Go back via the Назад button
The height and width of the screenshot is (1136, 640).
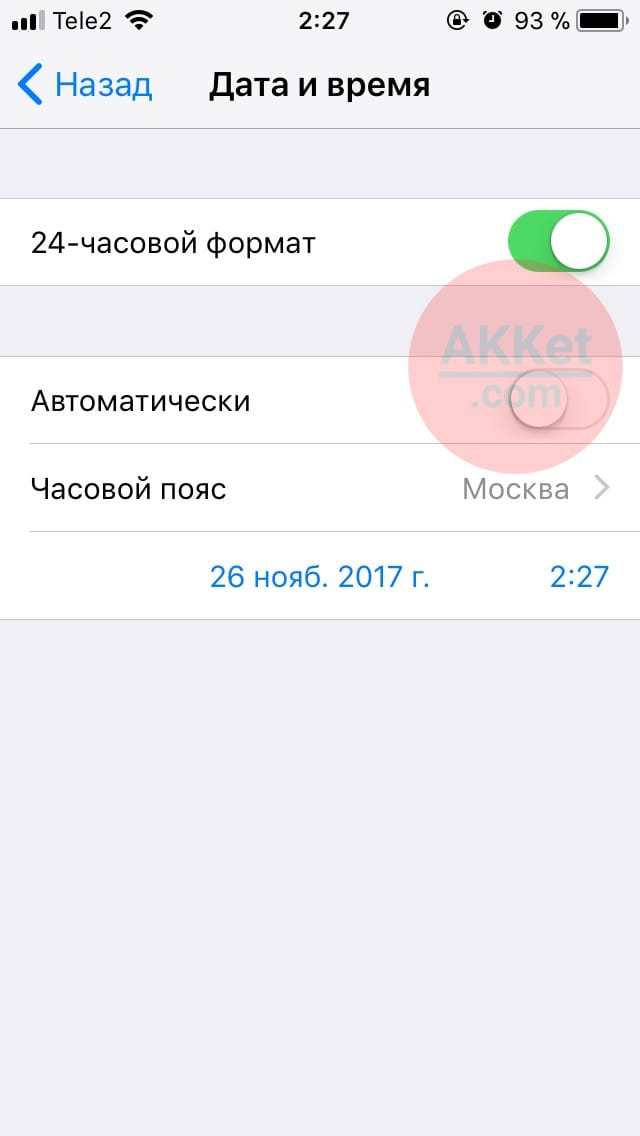tap(86, 85)
